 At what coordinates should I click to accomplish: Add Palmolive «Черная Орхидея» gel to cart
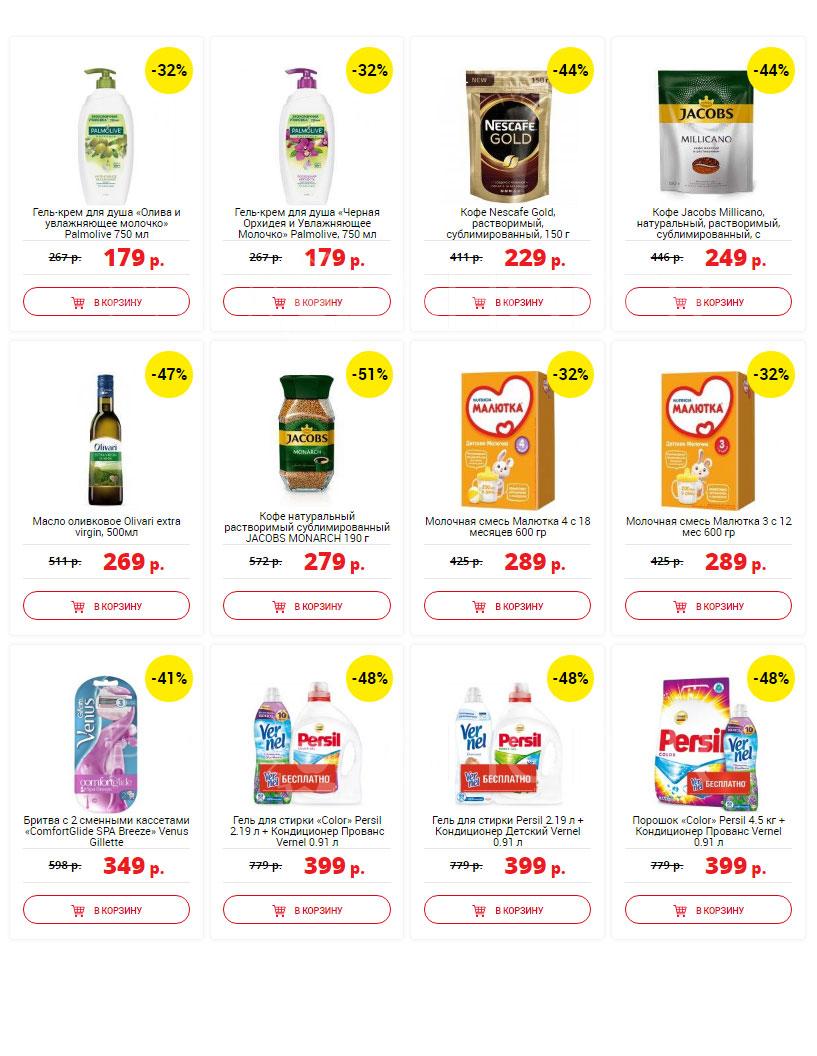(306, 302)
